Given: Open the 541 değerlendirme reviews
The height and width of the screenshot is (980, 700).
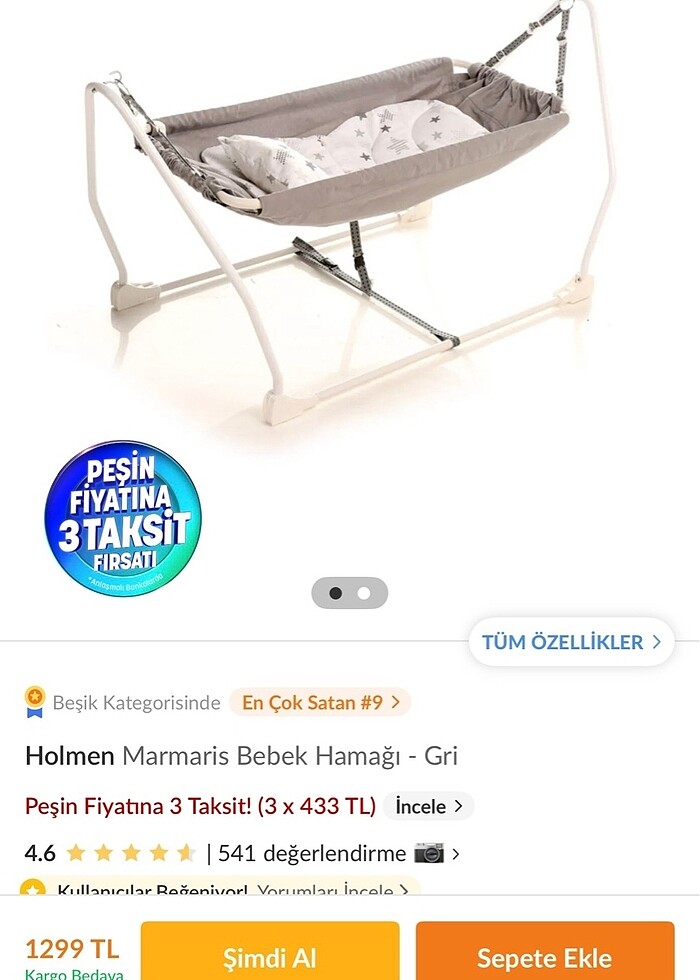Looking at the screenshot, I should [x=312, y=853].
